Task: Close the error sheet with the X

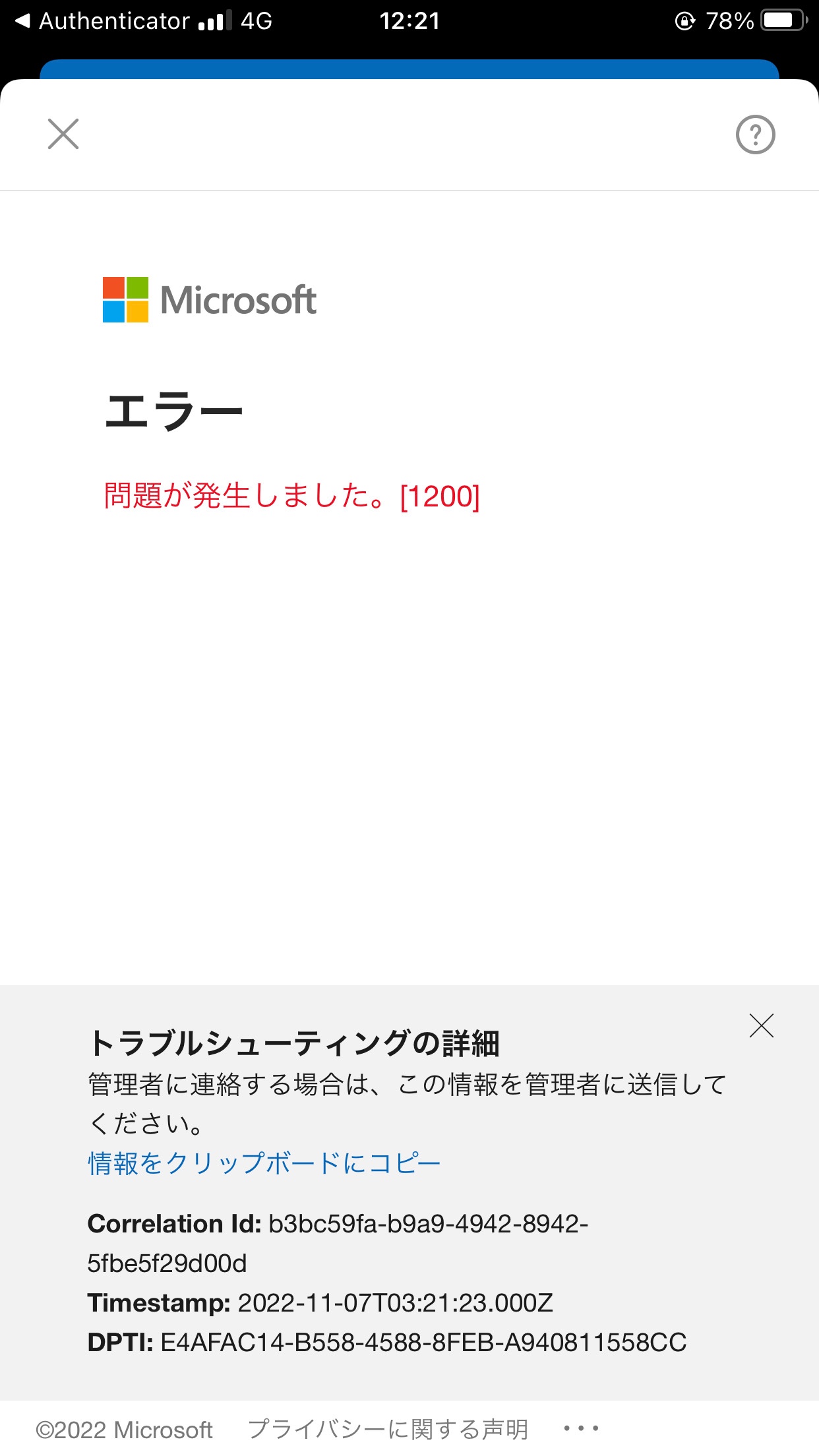Action: [63, 134]
